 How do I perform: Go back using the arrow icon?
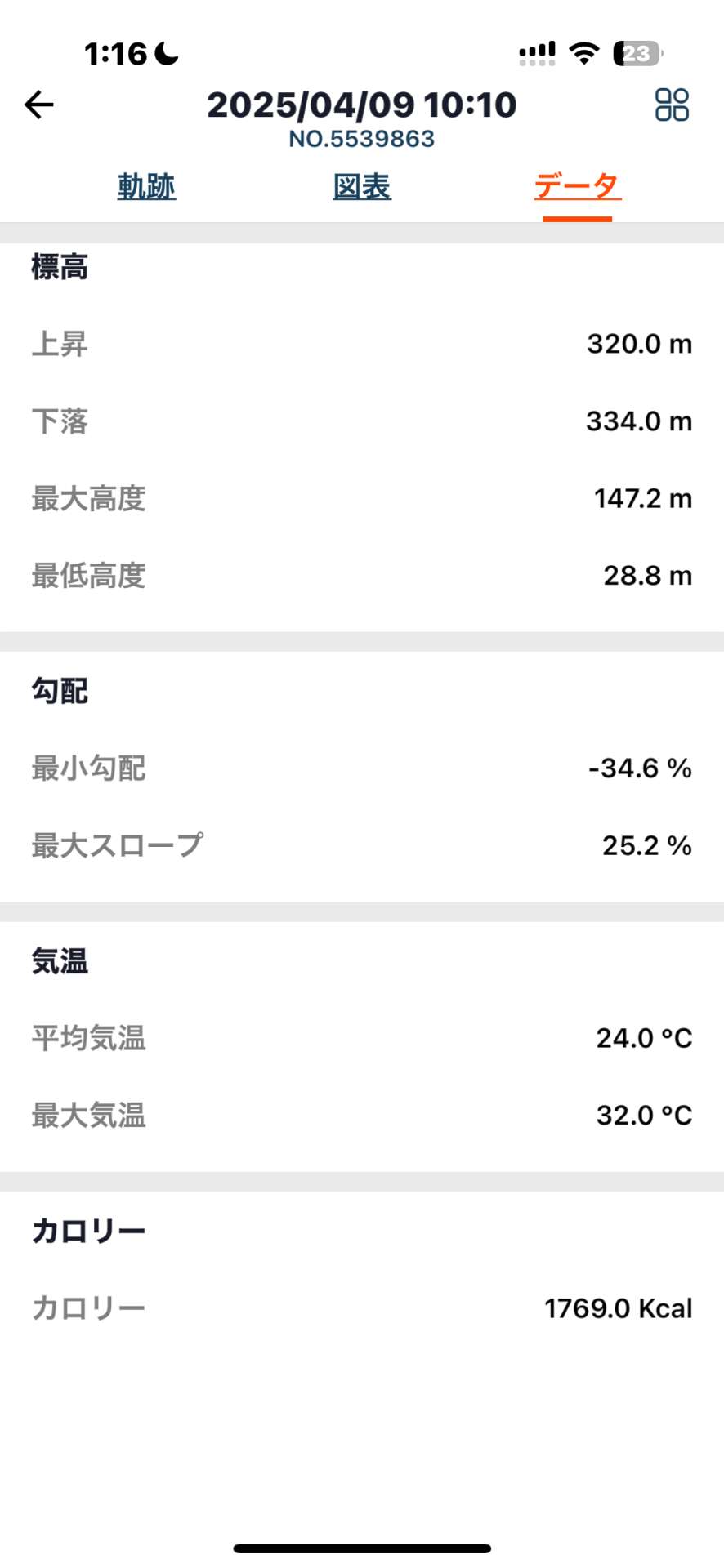[x=38, y=105]
